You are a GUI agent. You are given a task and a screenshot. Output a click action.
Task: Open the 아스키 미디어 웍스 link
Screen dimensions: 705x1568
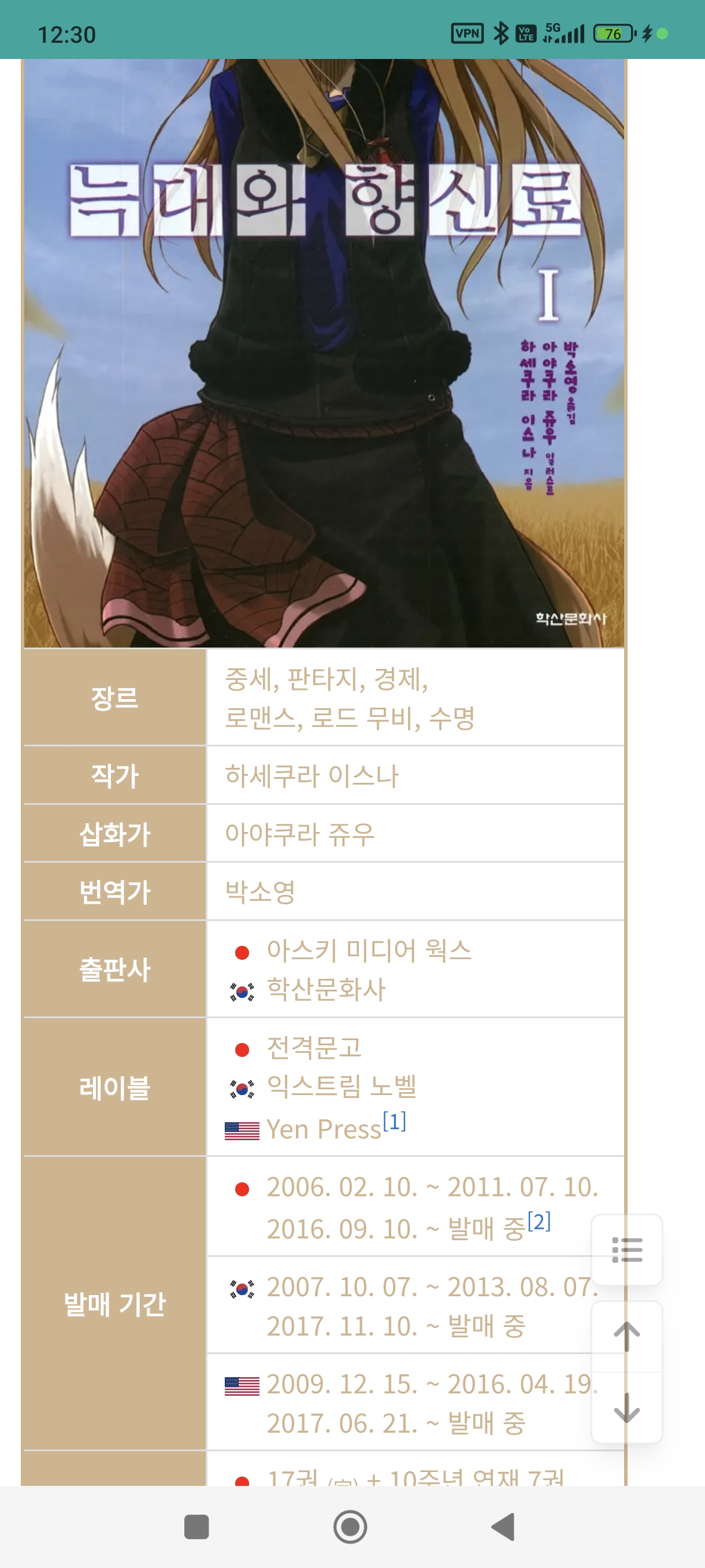click(369, 950)
